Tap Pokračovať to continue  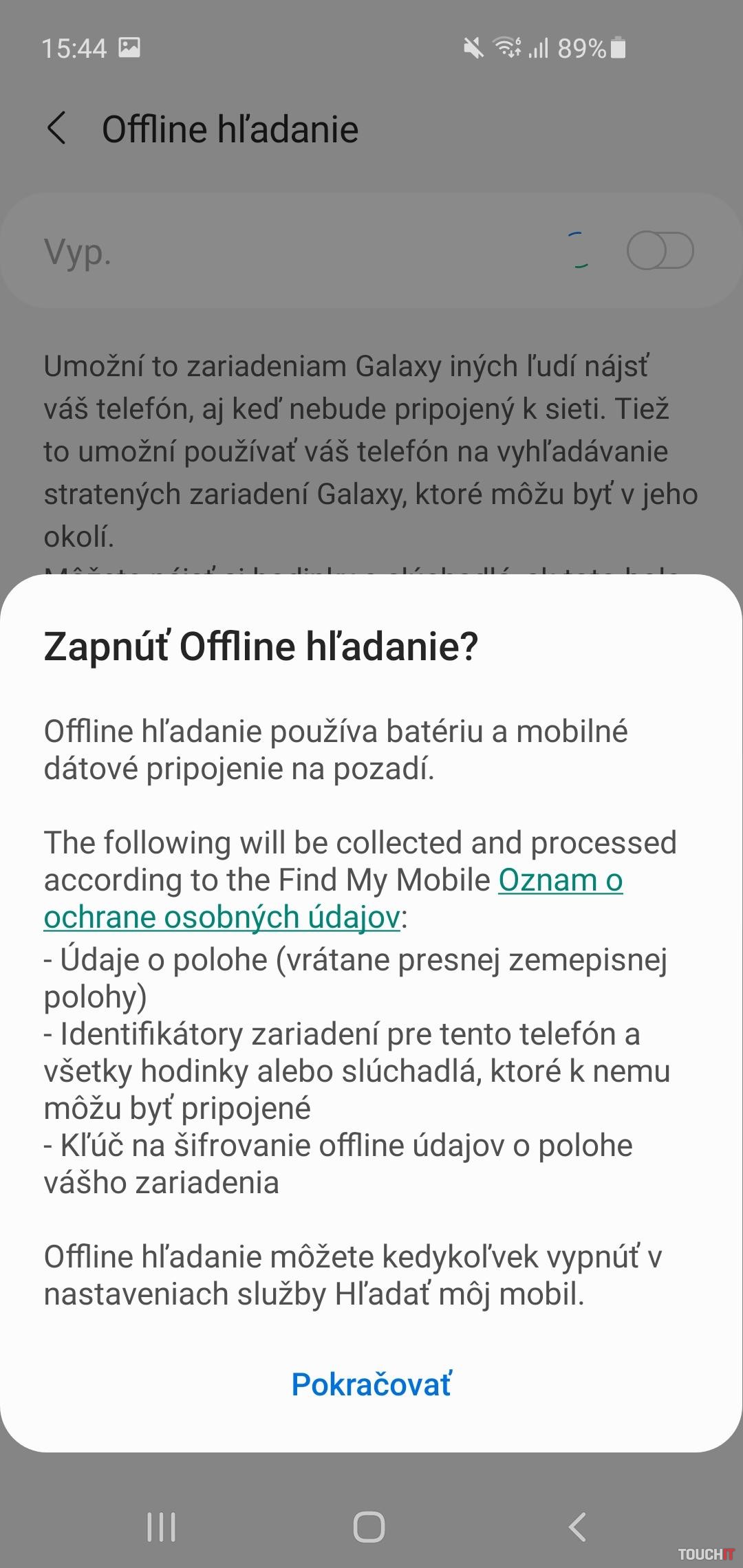(371, 1384)
